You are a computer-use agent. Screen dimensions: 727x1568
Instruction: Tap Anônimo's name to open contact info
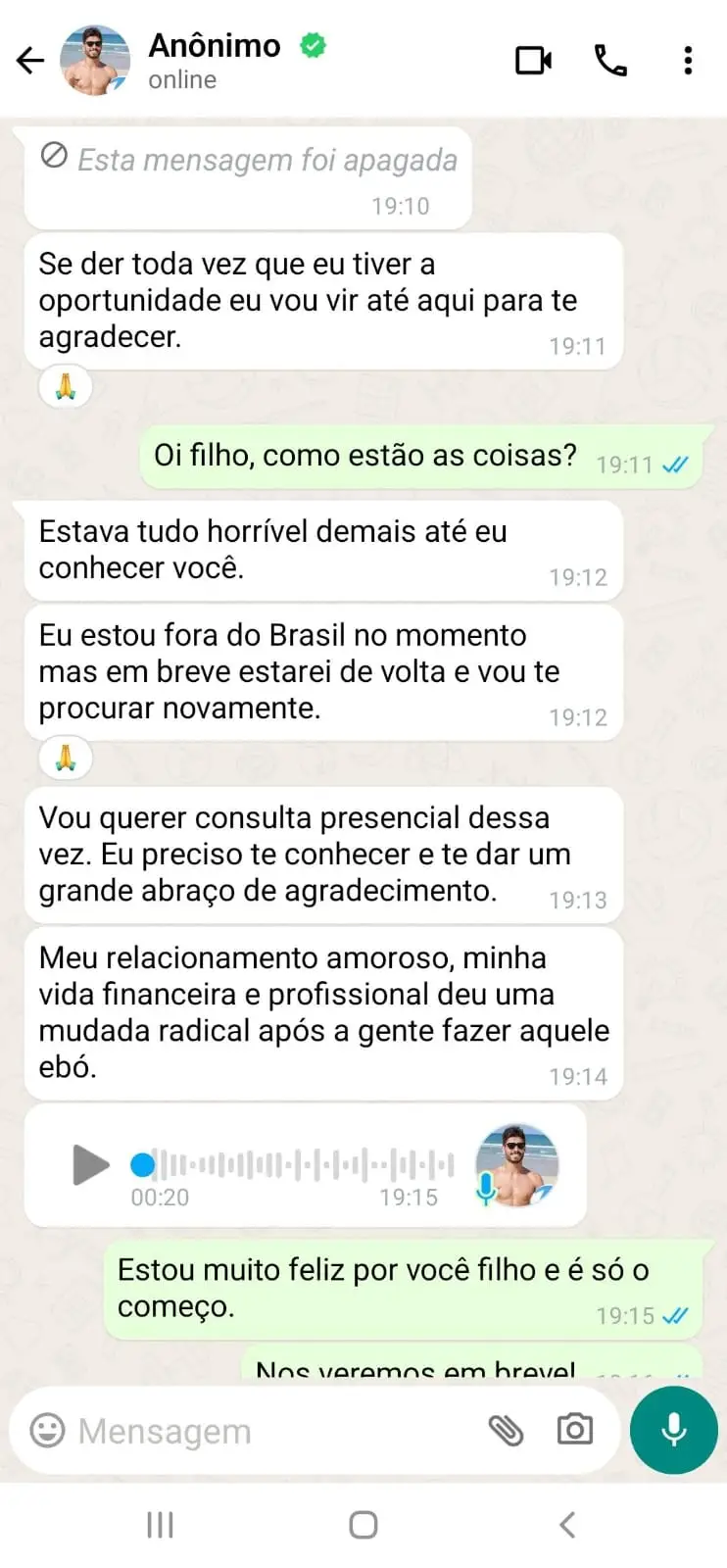[214, 45]
